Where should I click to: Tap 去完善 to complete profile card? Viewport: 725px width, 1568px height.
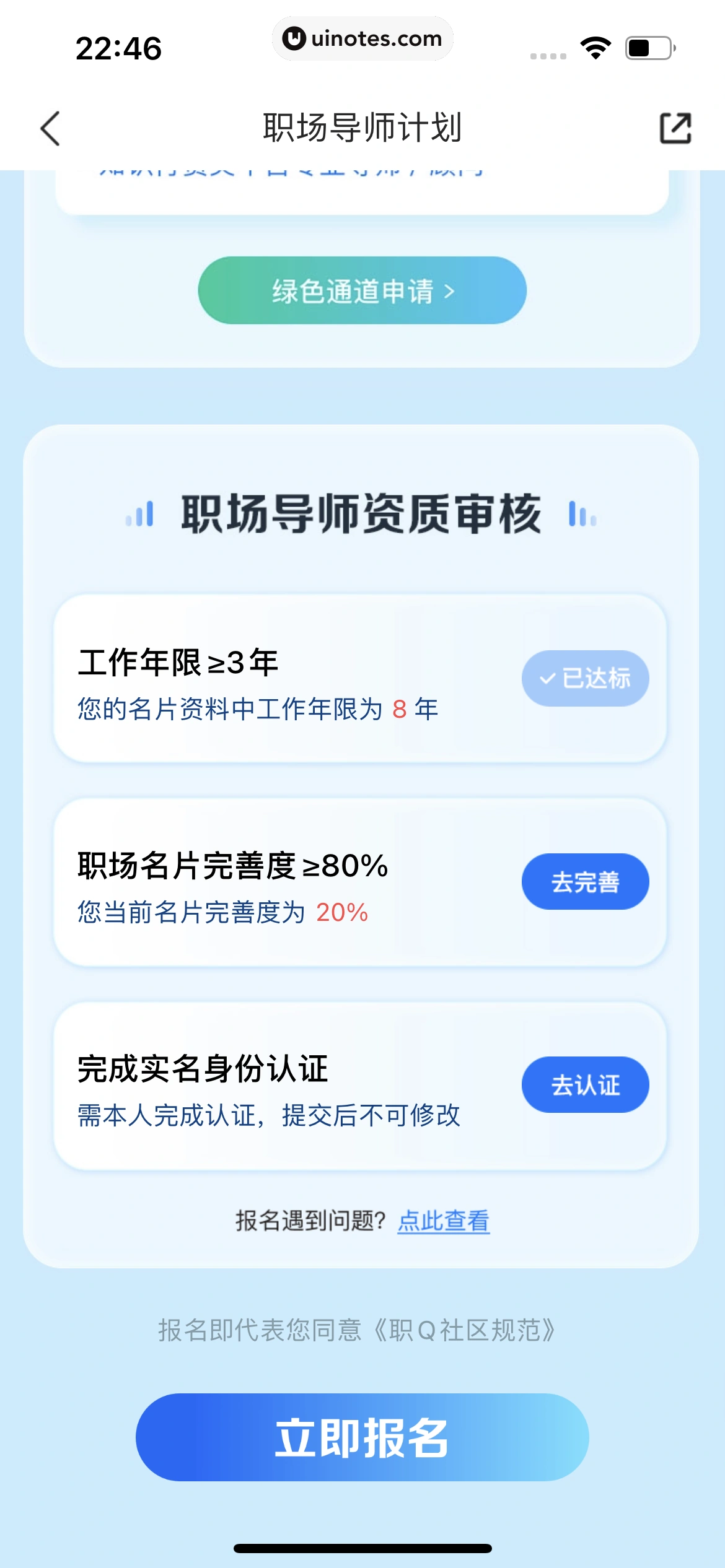point(585,881)
